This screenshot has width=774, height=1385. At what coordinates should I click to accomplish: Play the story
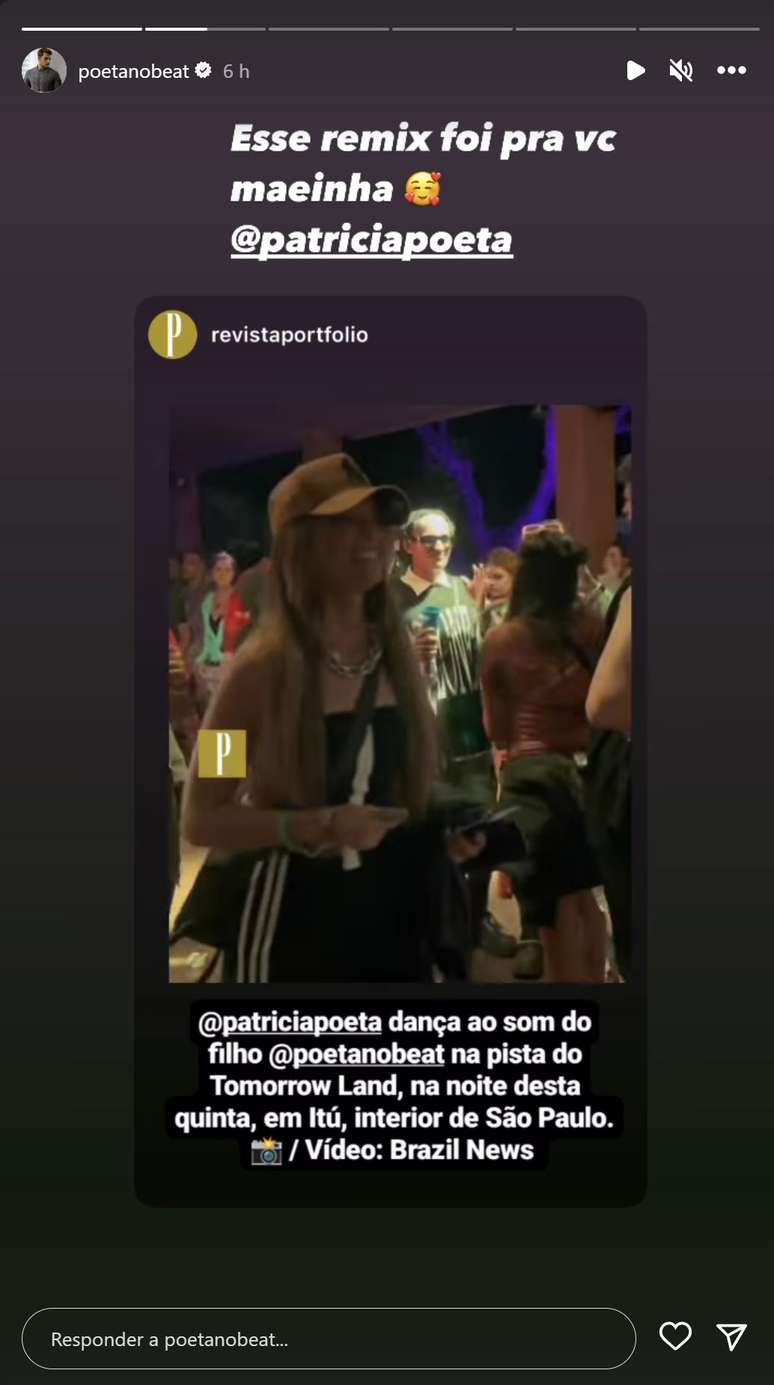(x=635, y=70)
